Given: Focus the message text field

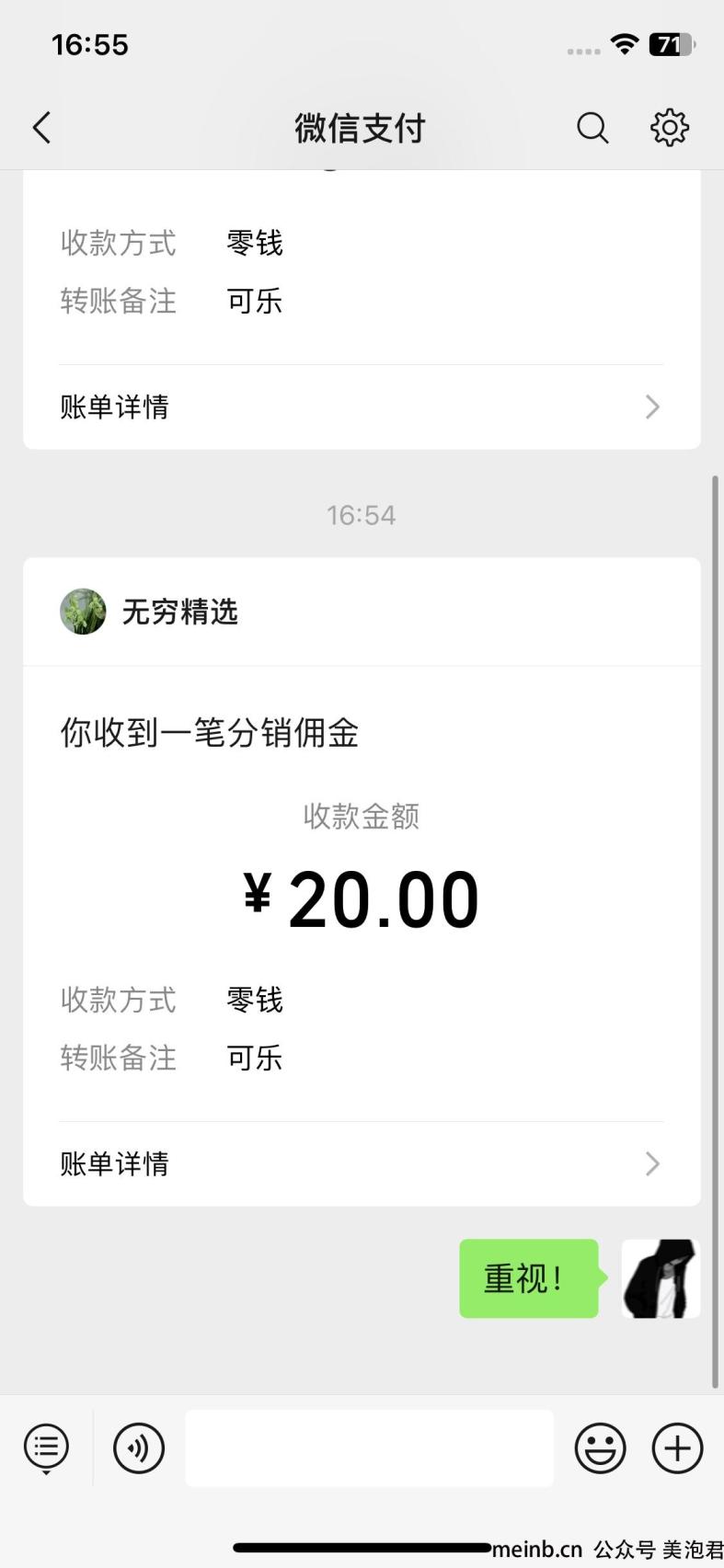Looking at the screenshot, I should pos(370,1448).
